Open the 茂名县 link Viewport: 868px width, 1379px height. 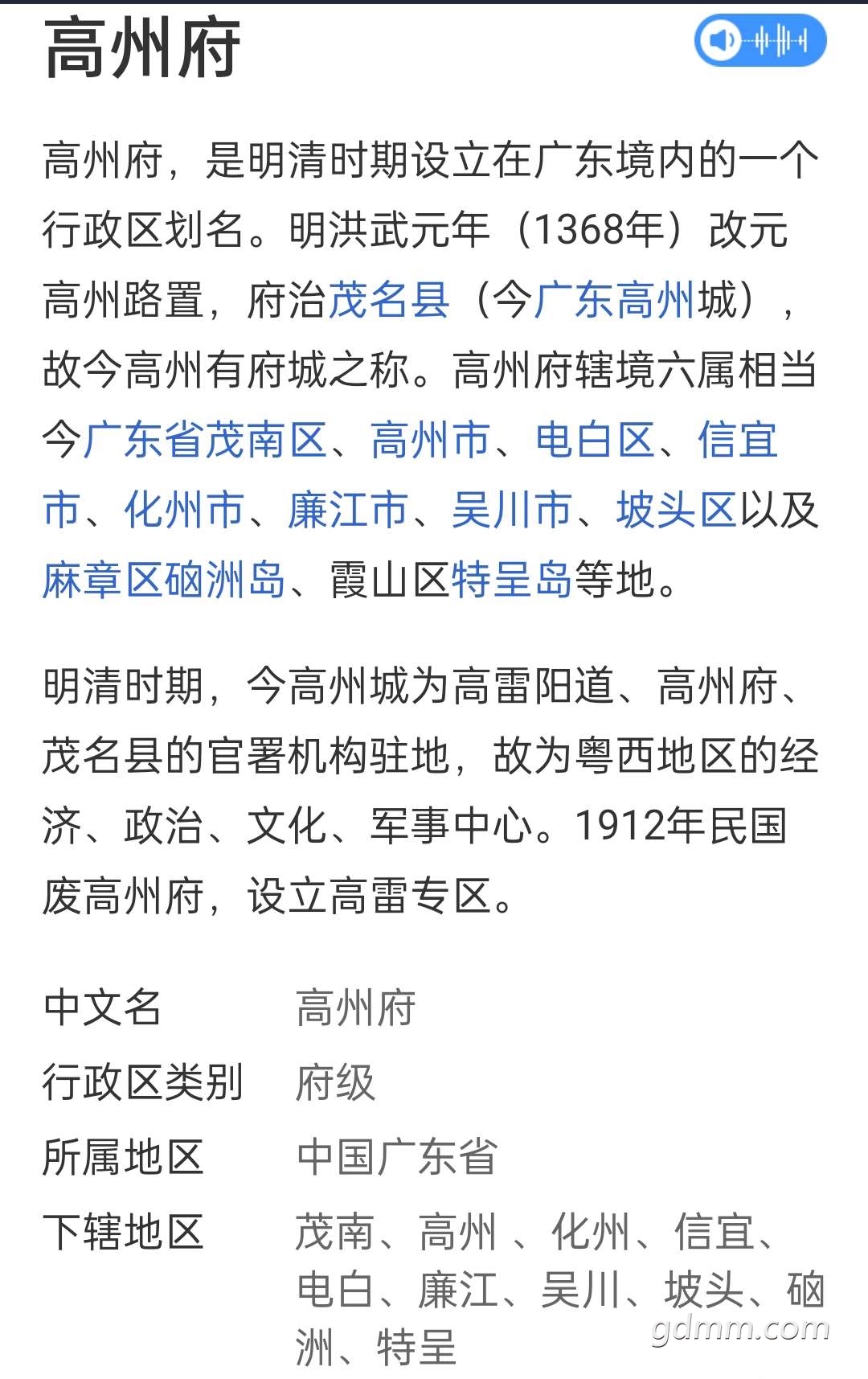388,301
